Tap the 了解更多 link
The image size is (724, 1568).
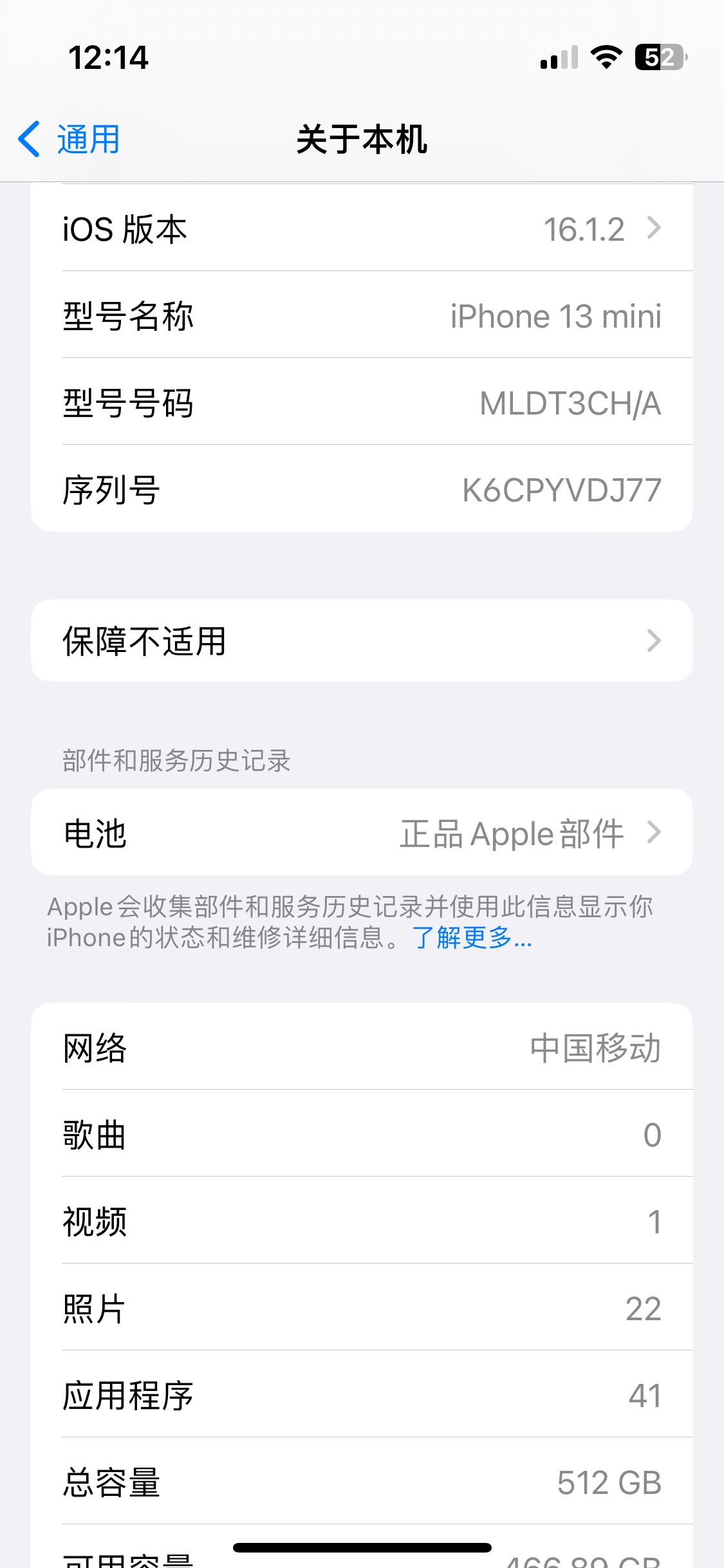(x=472, y=938)
